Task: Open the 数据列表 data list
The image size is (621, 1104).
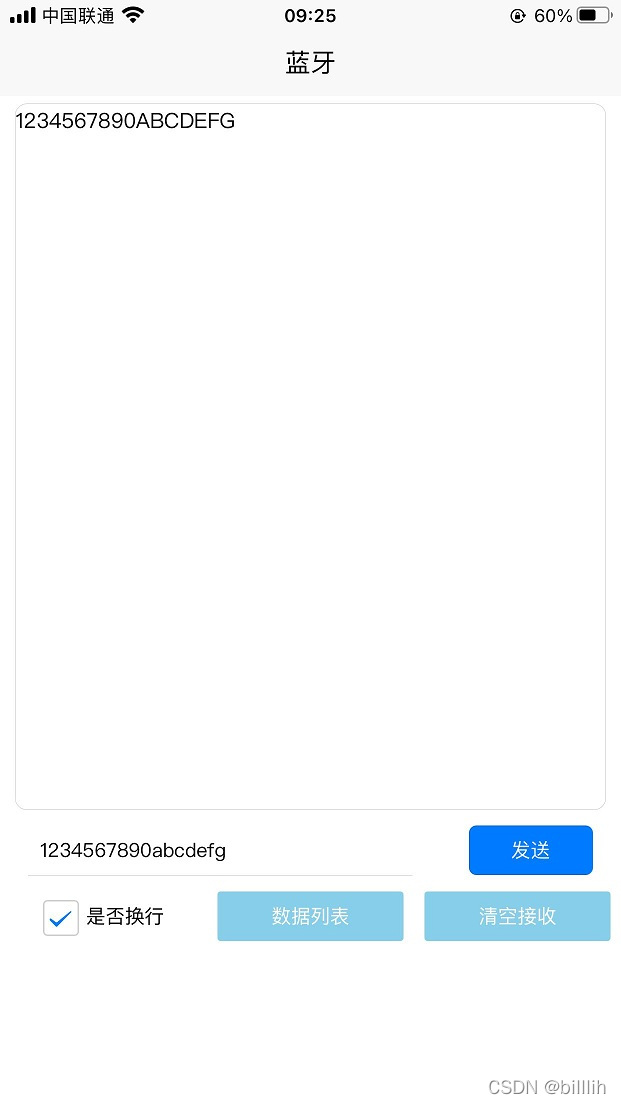Action: [310, 916]
